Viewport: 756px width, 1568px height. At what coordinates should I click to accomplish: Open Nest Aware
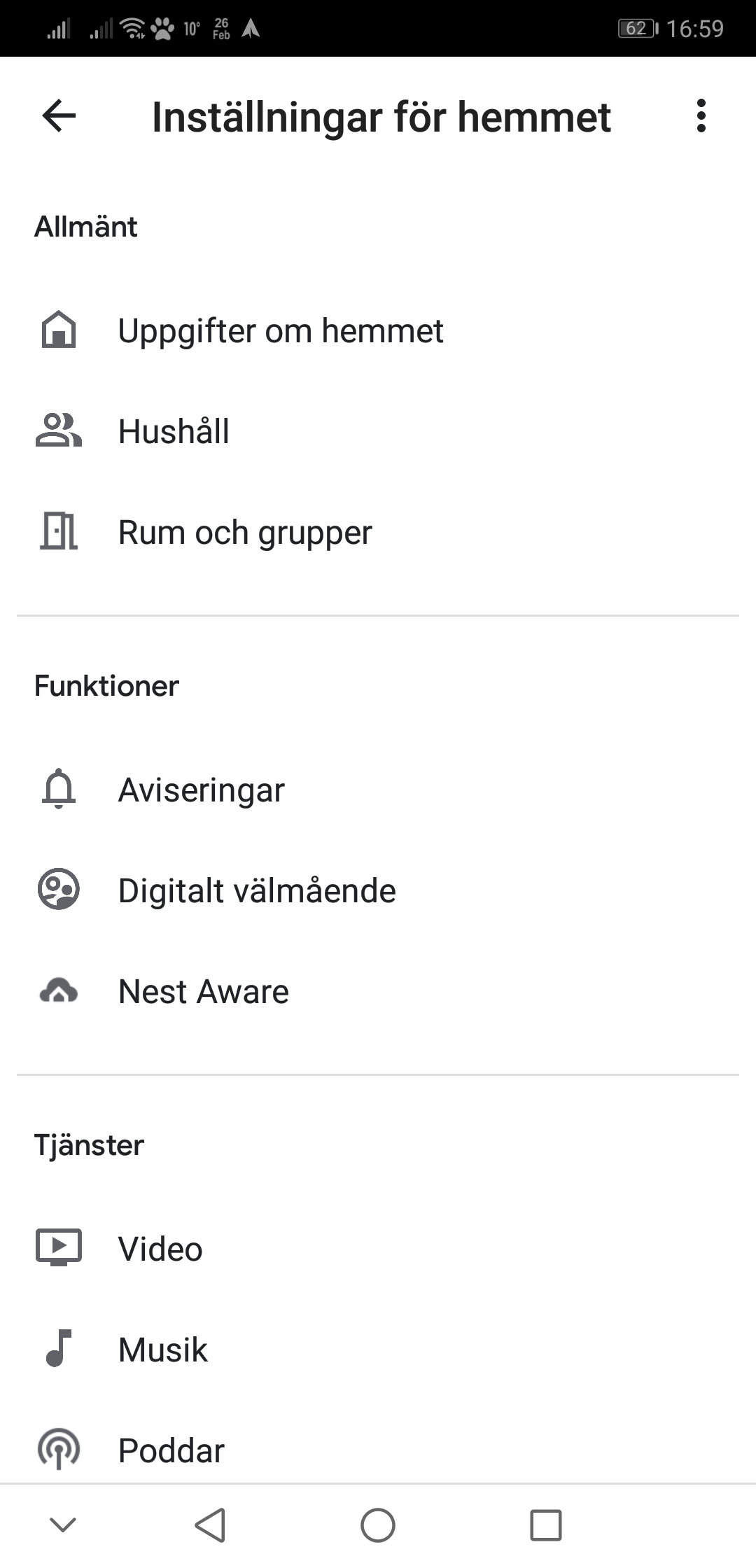point(203,991)
